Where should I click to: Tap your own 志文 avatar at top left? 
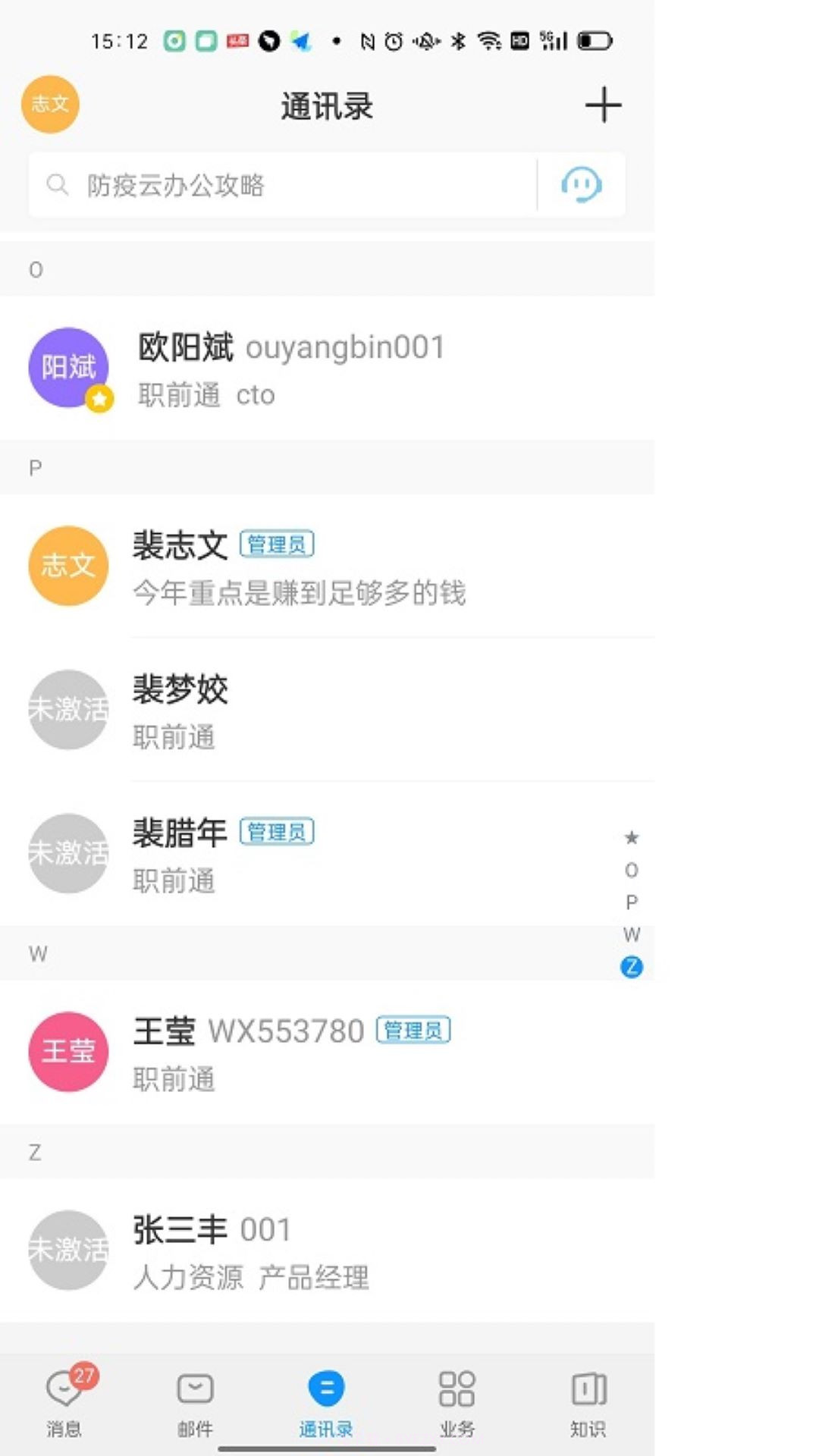click(49, 105)
